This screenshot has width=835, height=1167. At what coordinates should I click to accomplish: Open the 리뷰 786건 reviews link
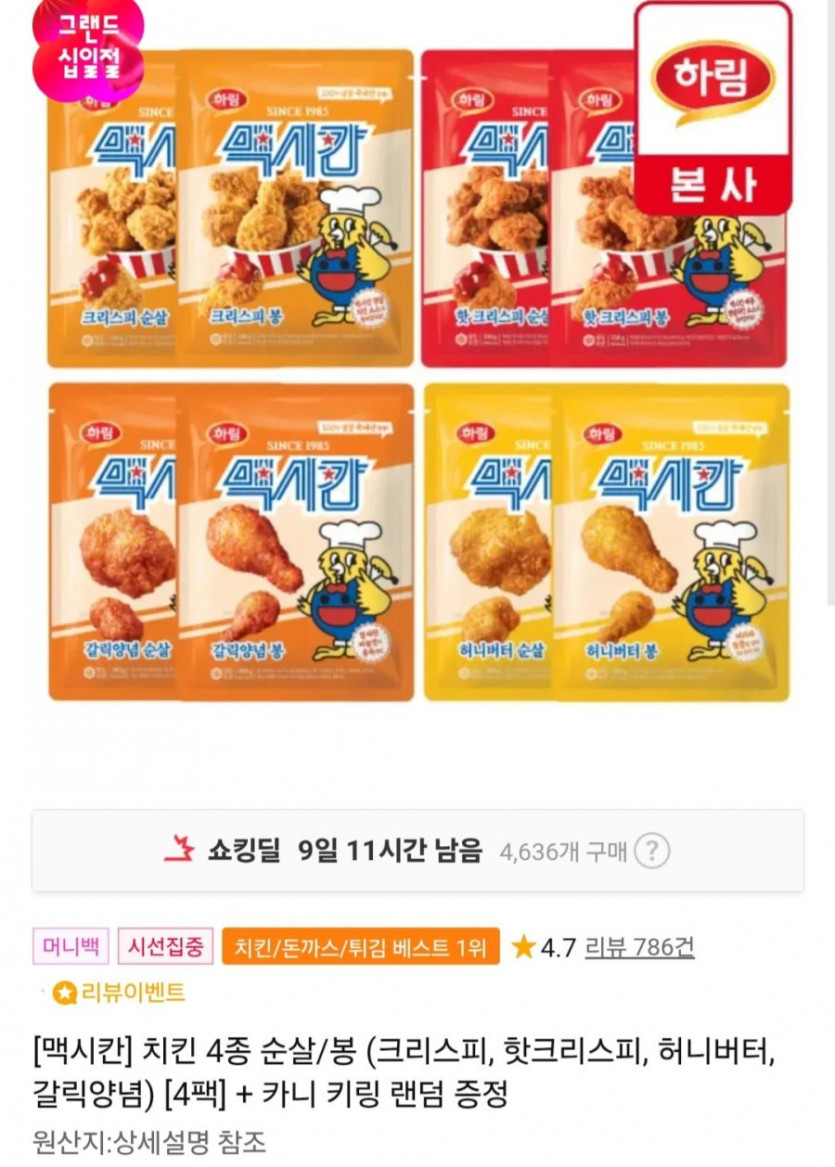[640, 946]
